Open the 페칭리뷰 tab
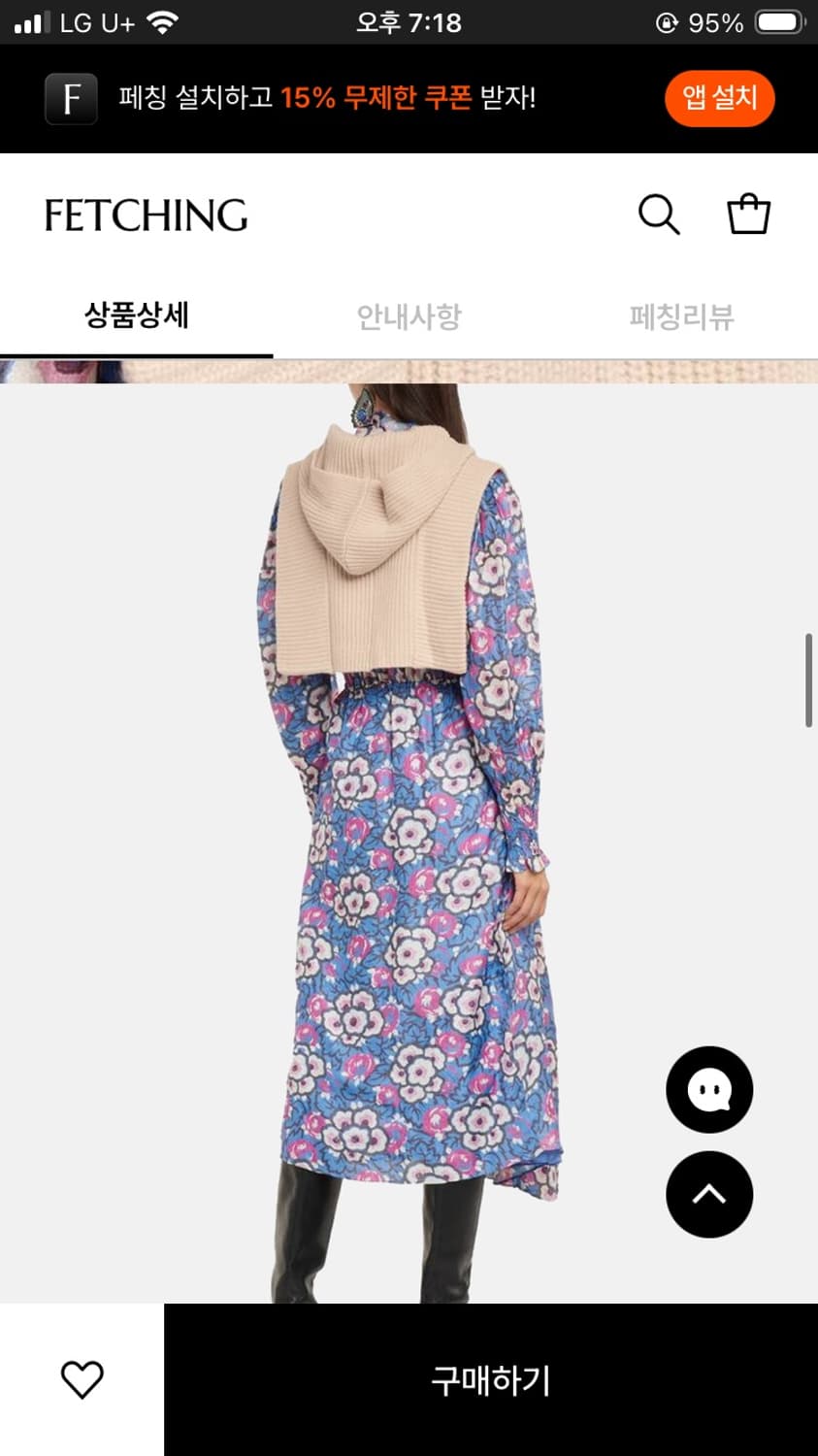Image resolution: width=818 pixels, height=1456 pixels. coord(682,317)
